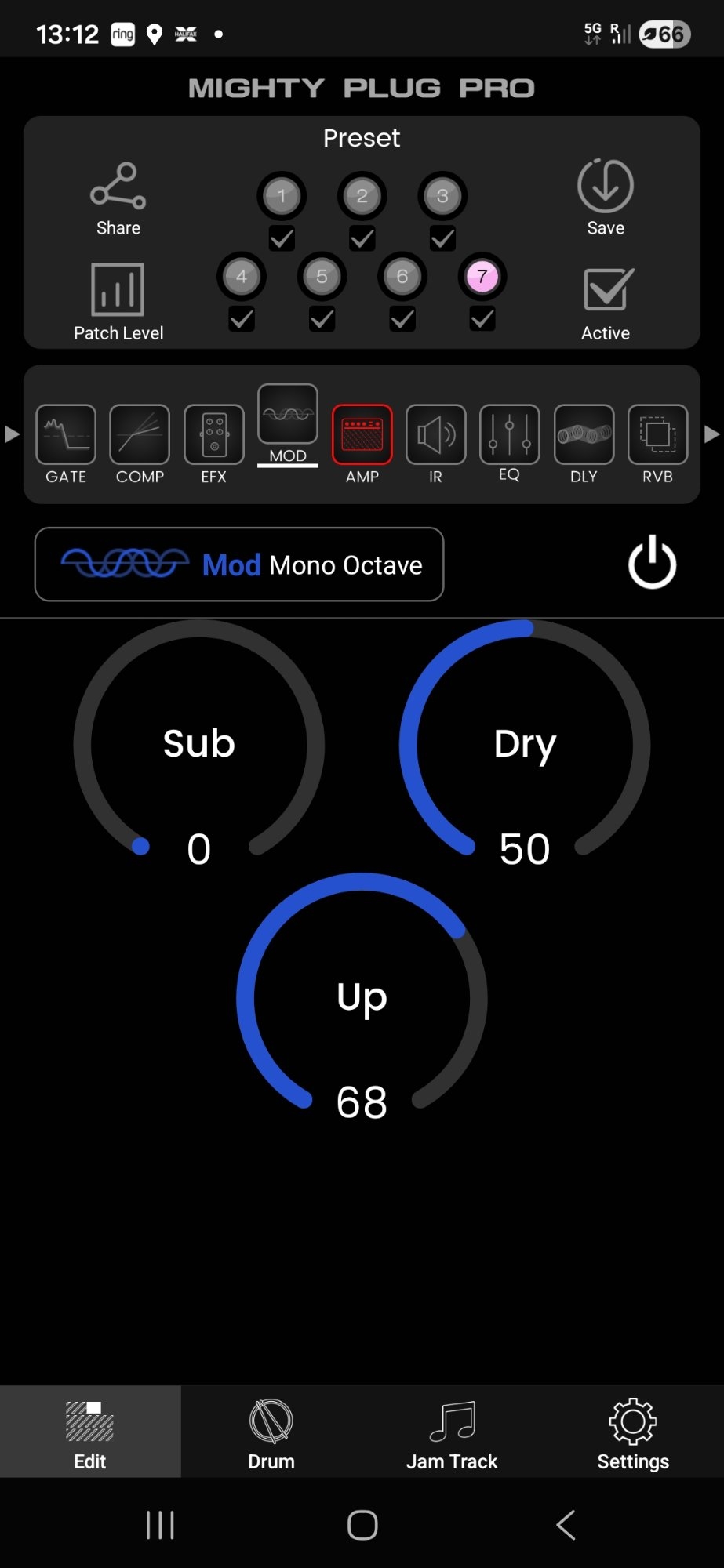Screen dimensions: 724x1568
Task: Go back with the system back button
Action: [x=566, y=1525]
